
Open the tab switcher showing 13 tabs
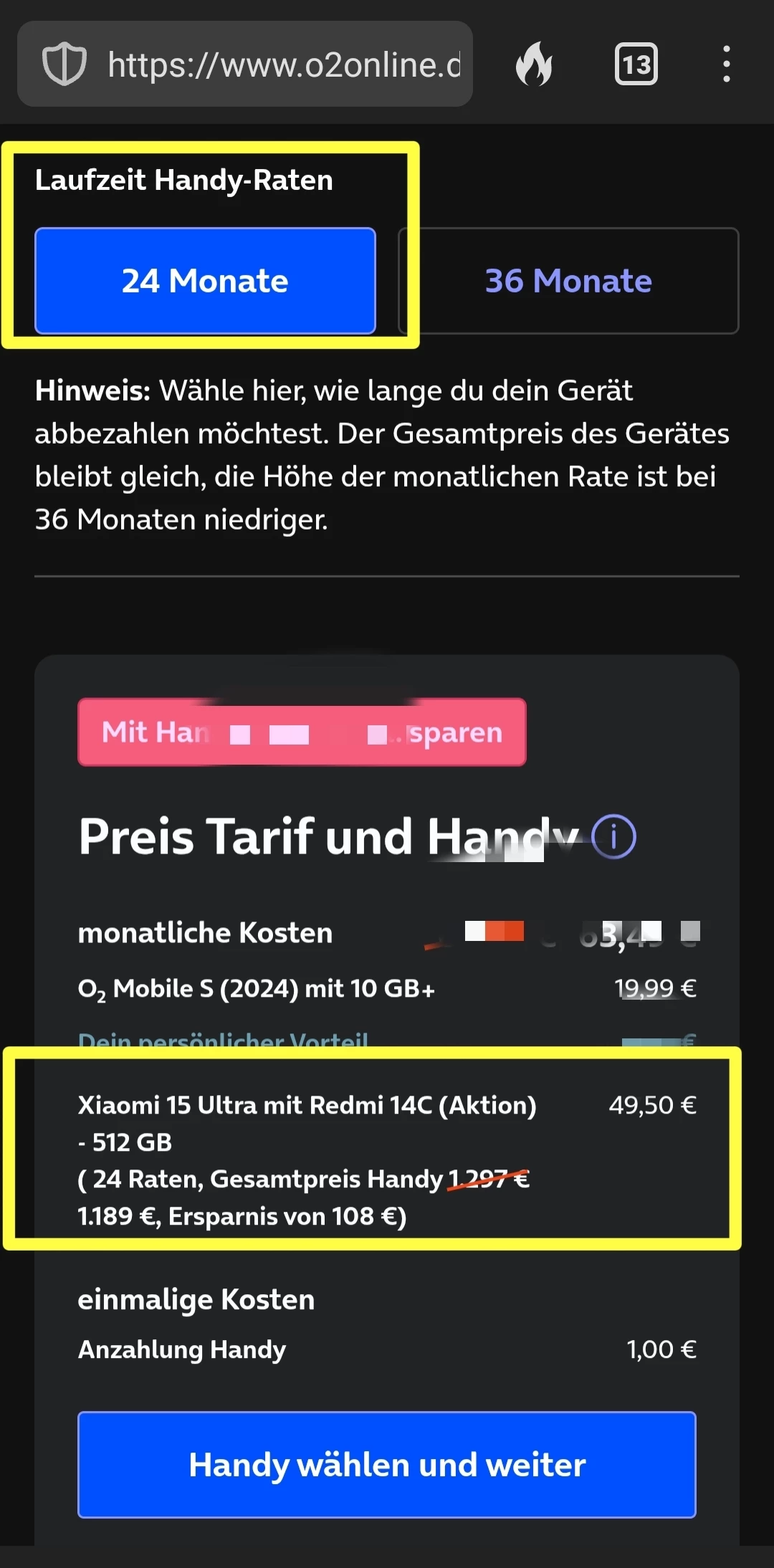pyautogui.click(x=636, y=64)
